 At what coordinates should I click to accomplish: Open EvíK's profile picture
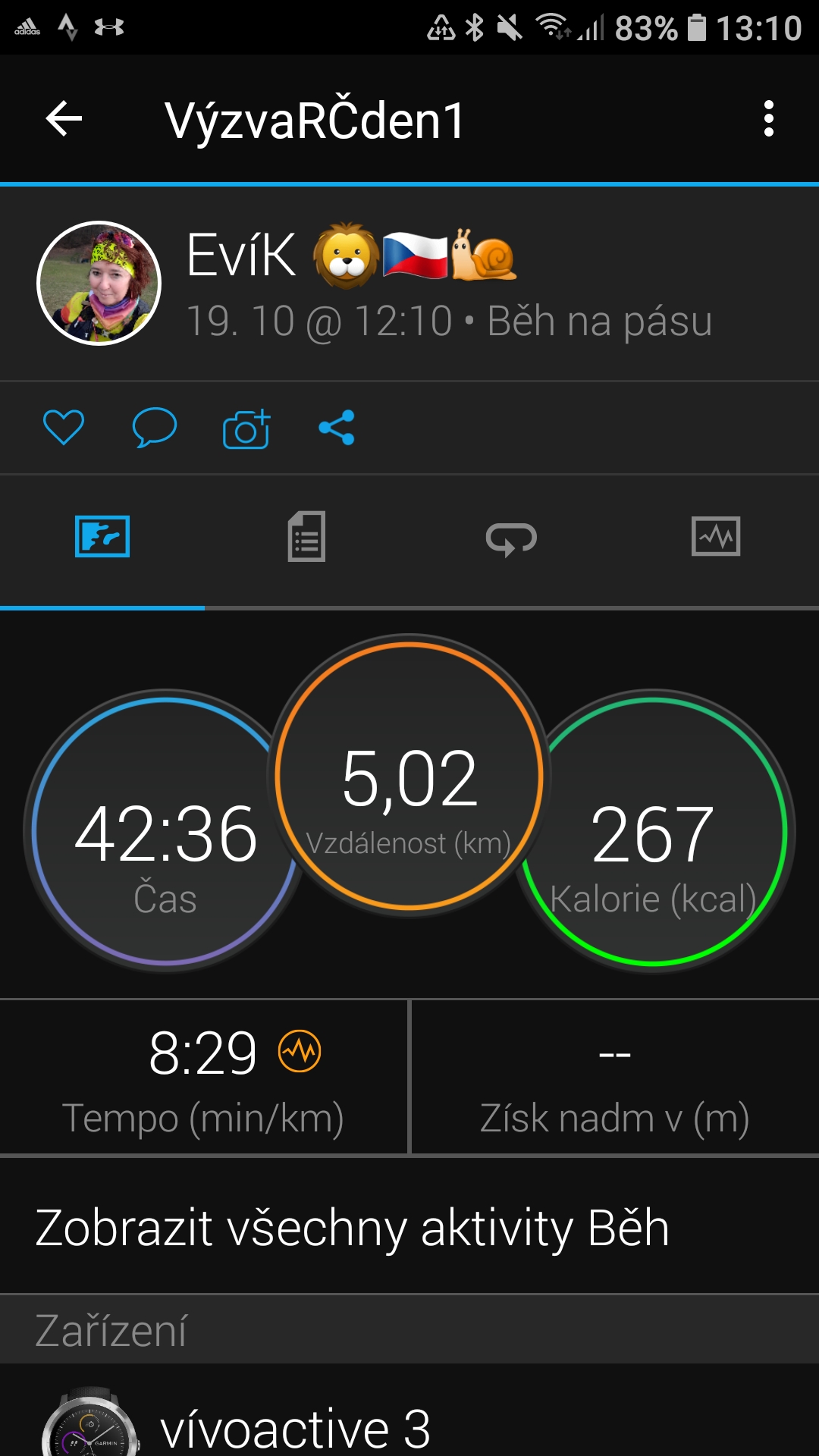(99, 284)
